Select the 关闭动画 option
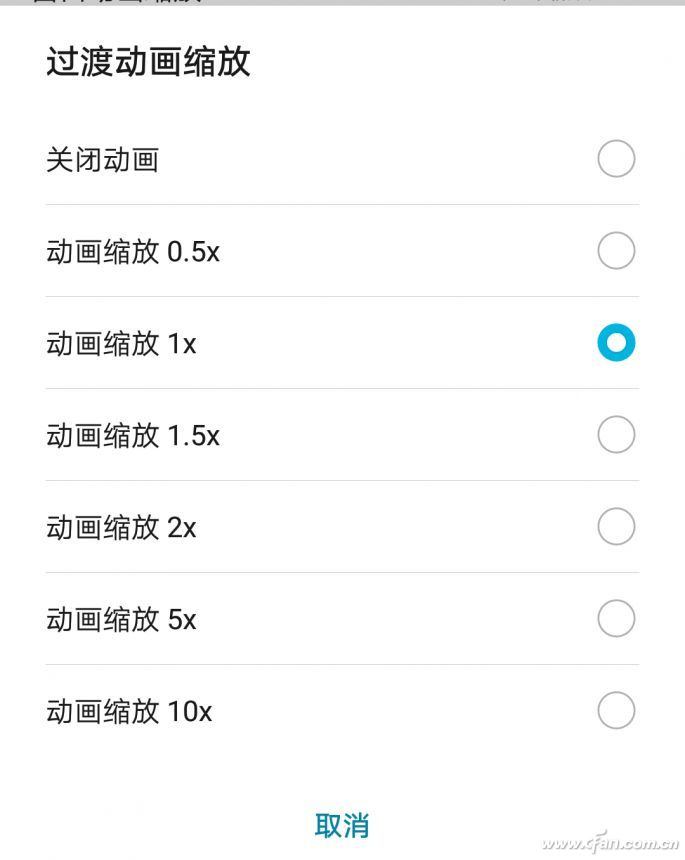Screen dimensions: 685x860 [x=615, y=159]
